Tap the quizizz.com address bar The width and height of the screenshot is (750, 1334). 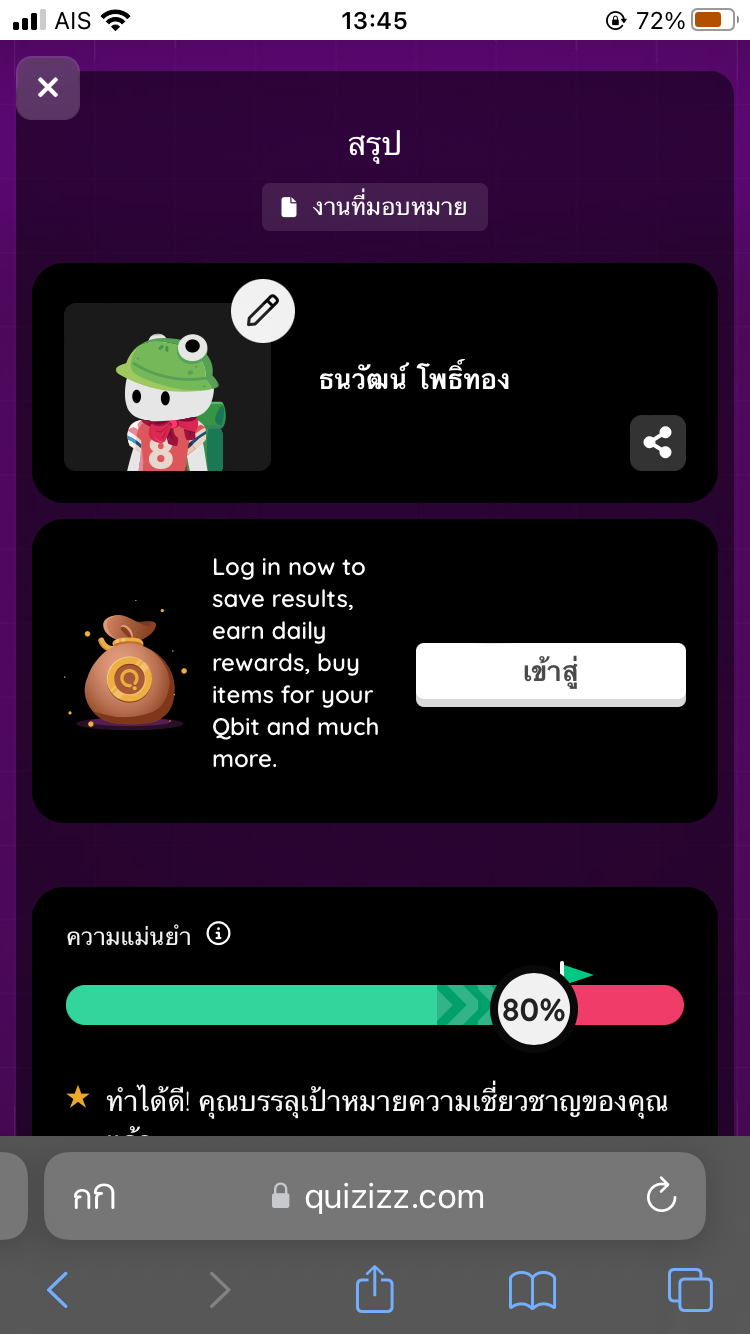coord(380,1196)
